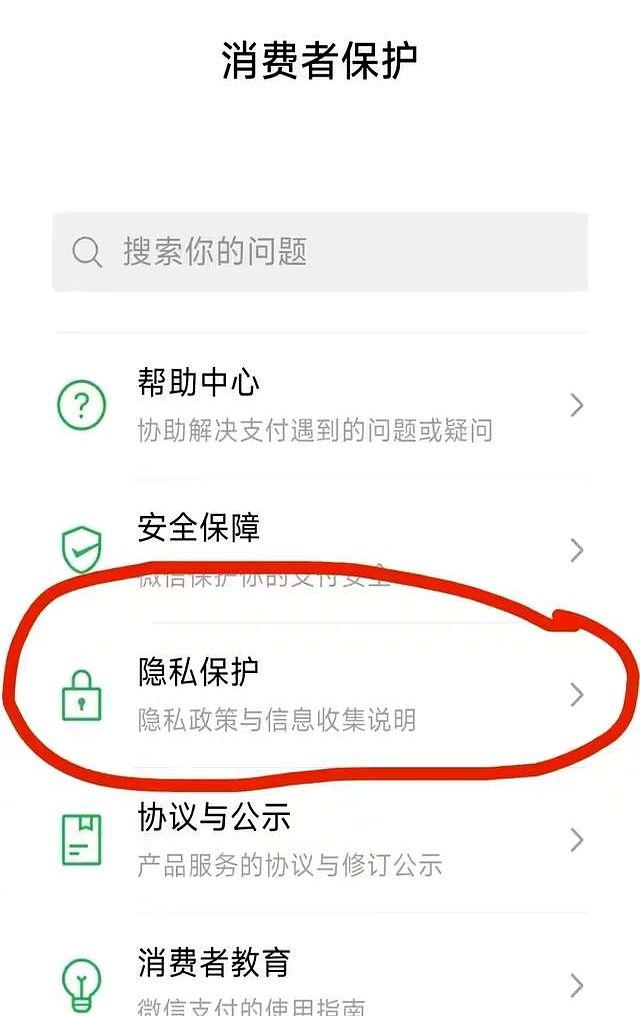打开帮助中心
The width and height of the screenshot is (640, 1016).
pyautogui.click(x=320, y=405)
